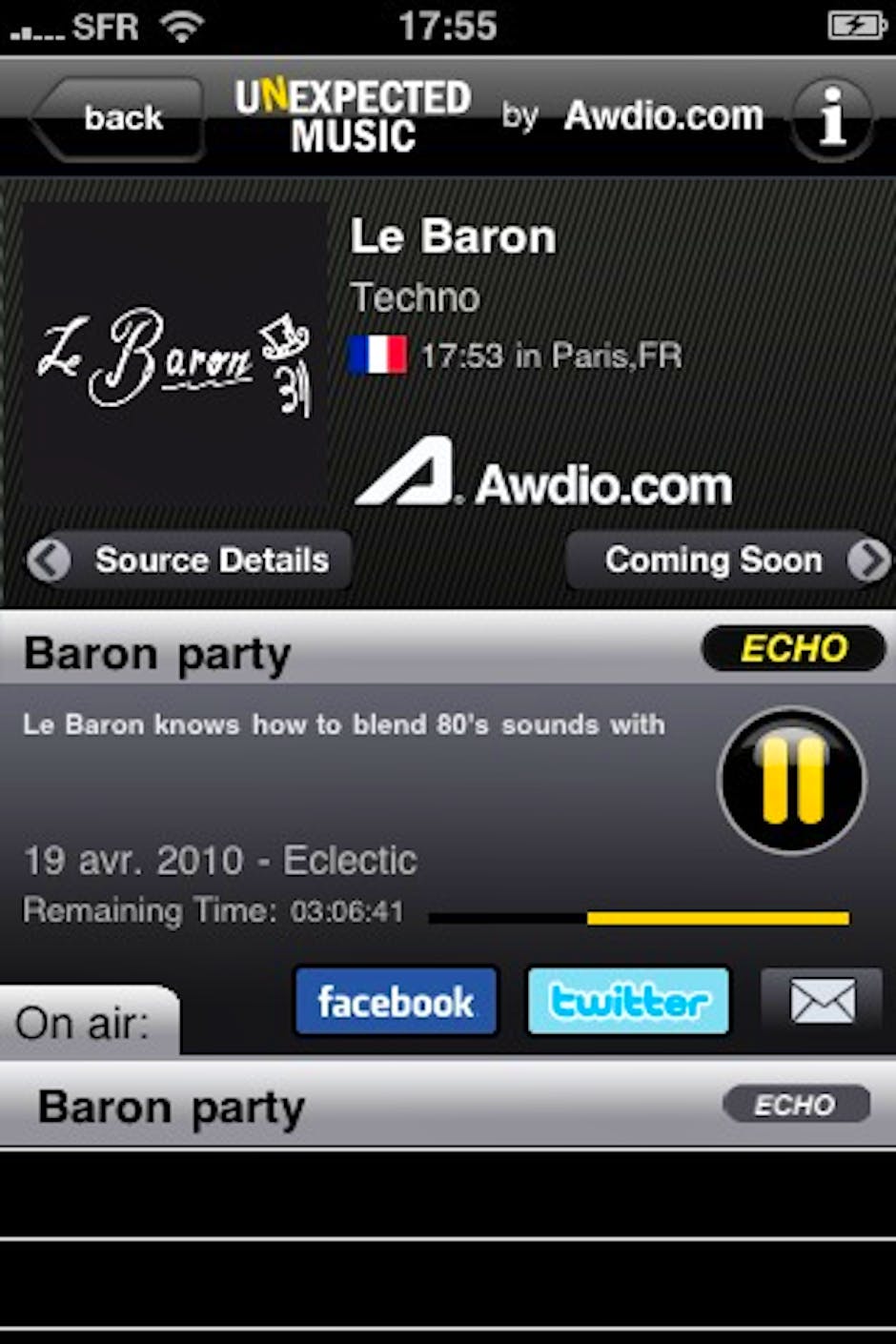Share via the email envelope icon
This screenshot has height=1344, width=896.
coord(822,1002)
